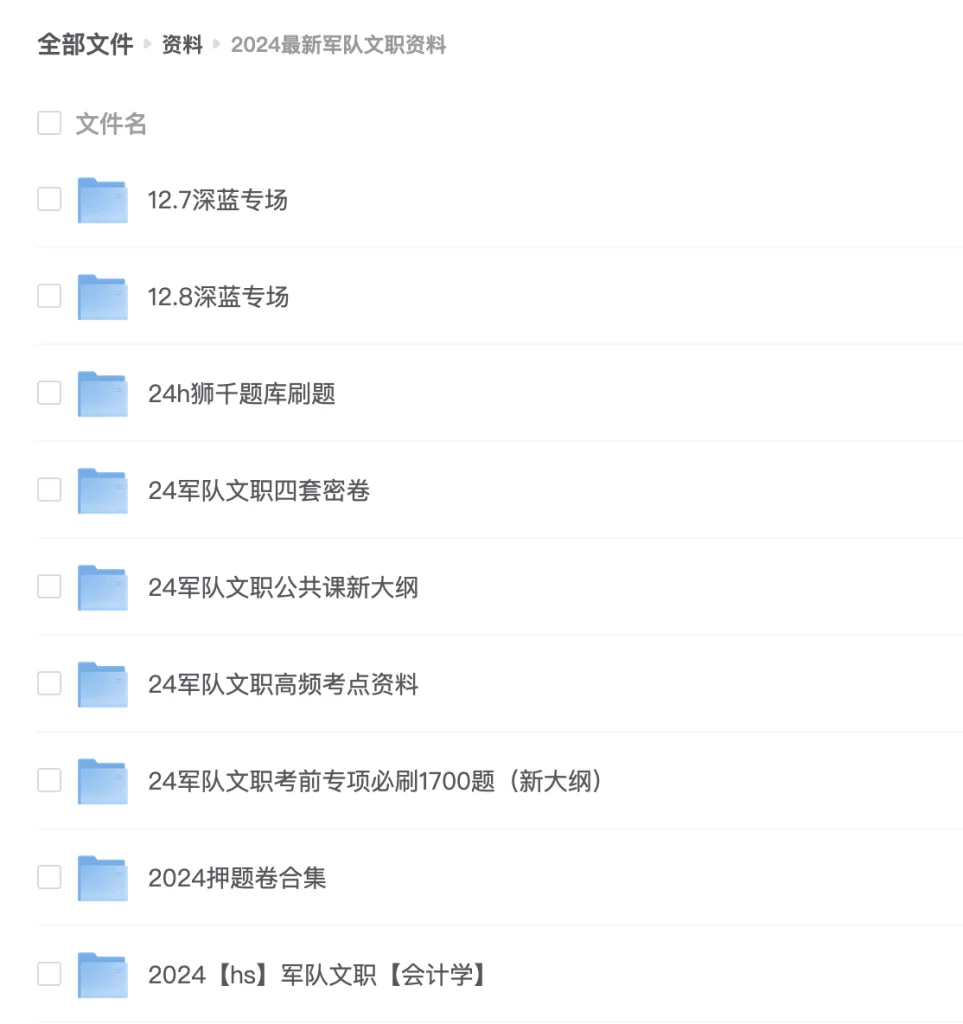Open the 12.7深蓝专场 folder
The image size is (963, 1024).
217,200
